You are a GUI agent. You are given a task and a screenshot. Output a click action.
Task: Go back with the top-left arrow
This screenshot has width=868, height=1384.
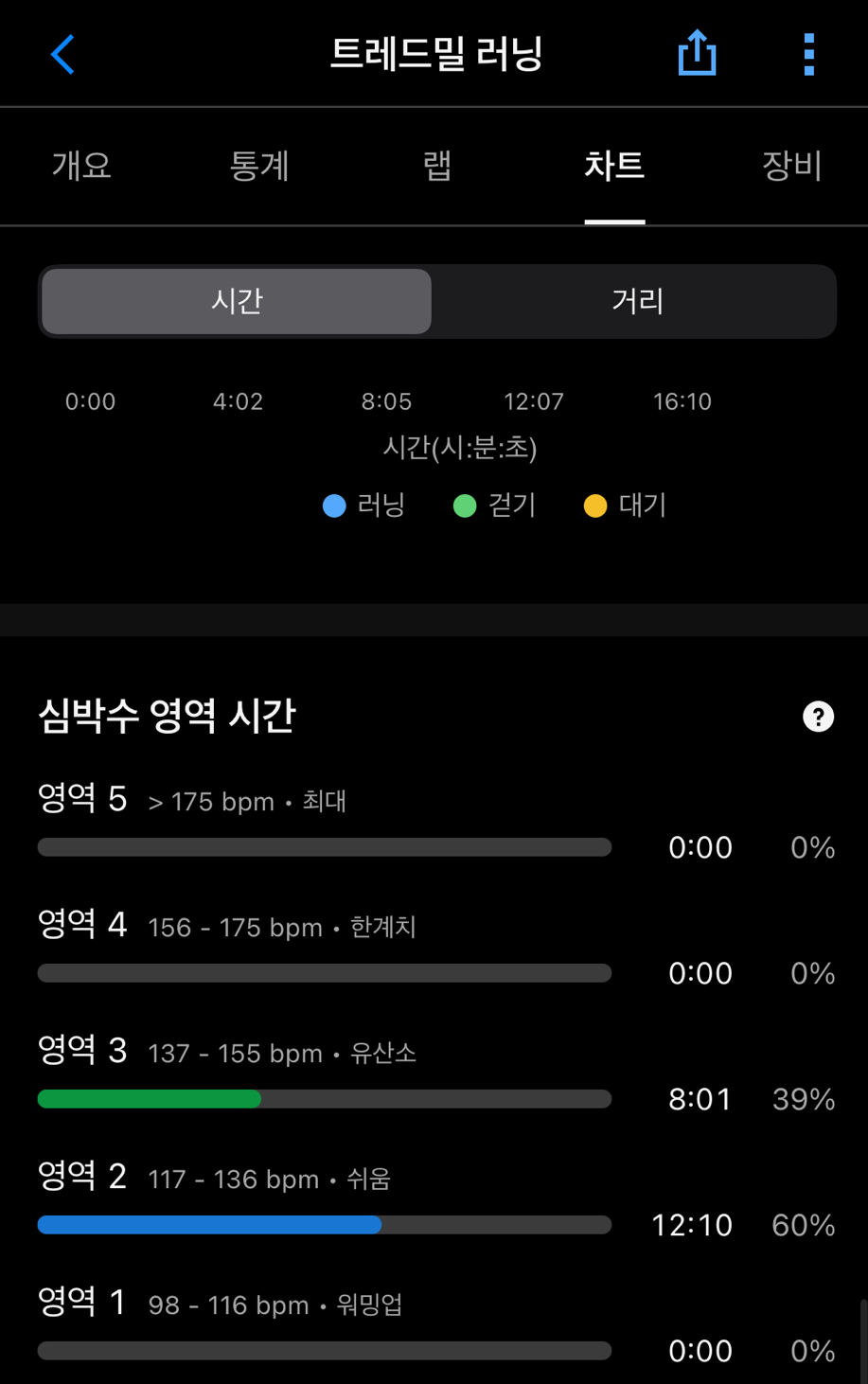tap(62, 55)
